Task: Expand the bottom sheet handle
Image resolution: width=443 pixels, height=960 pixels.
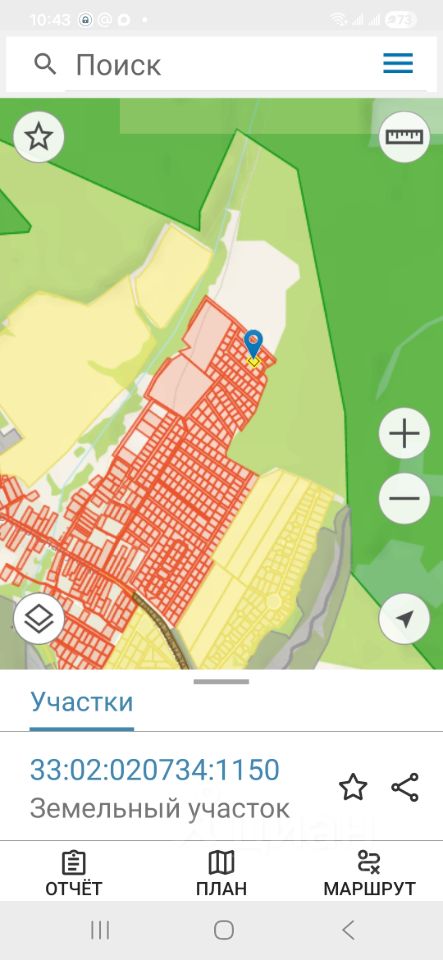Action: tap(222, 681)
